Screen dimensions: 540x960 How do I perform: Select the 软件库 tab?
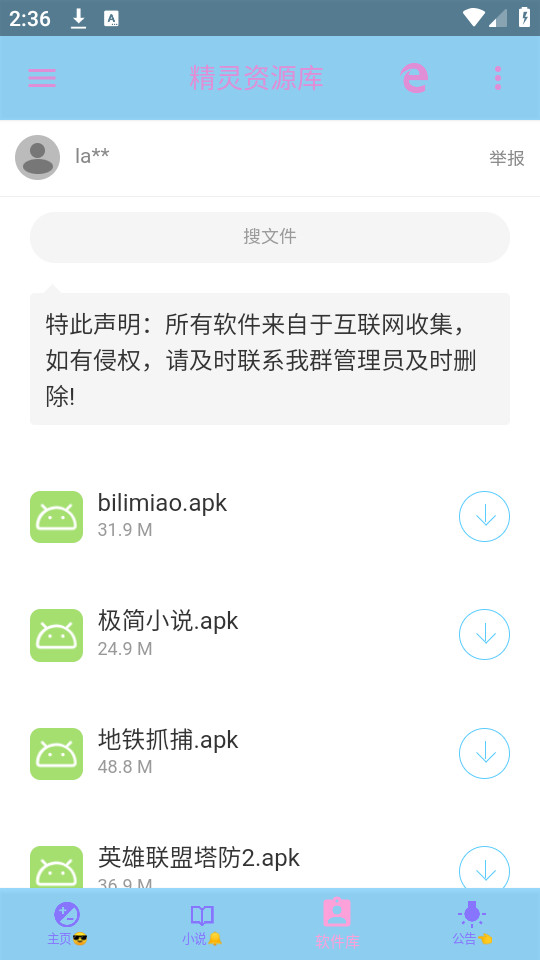[x=337, y=924]
